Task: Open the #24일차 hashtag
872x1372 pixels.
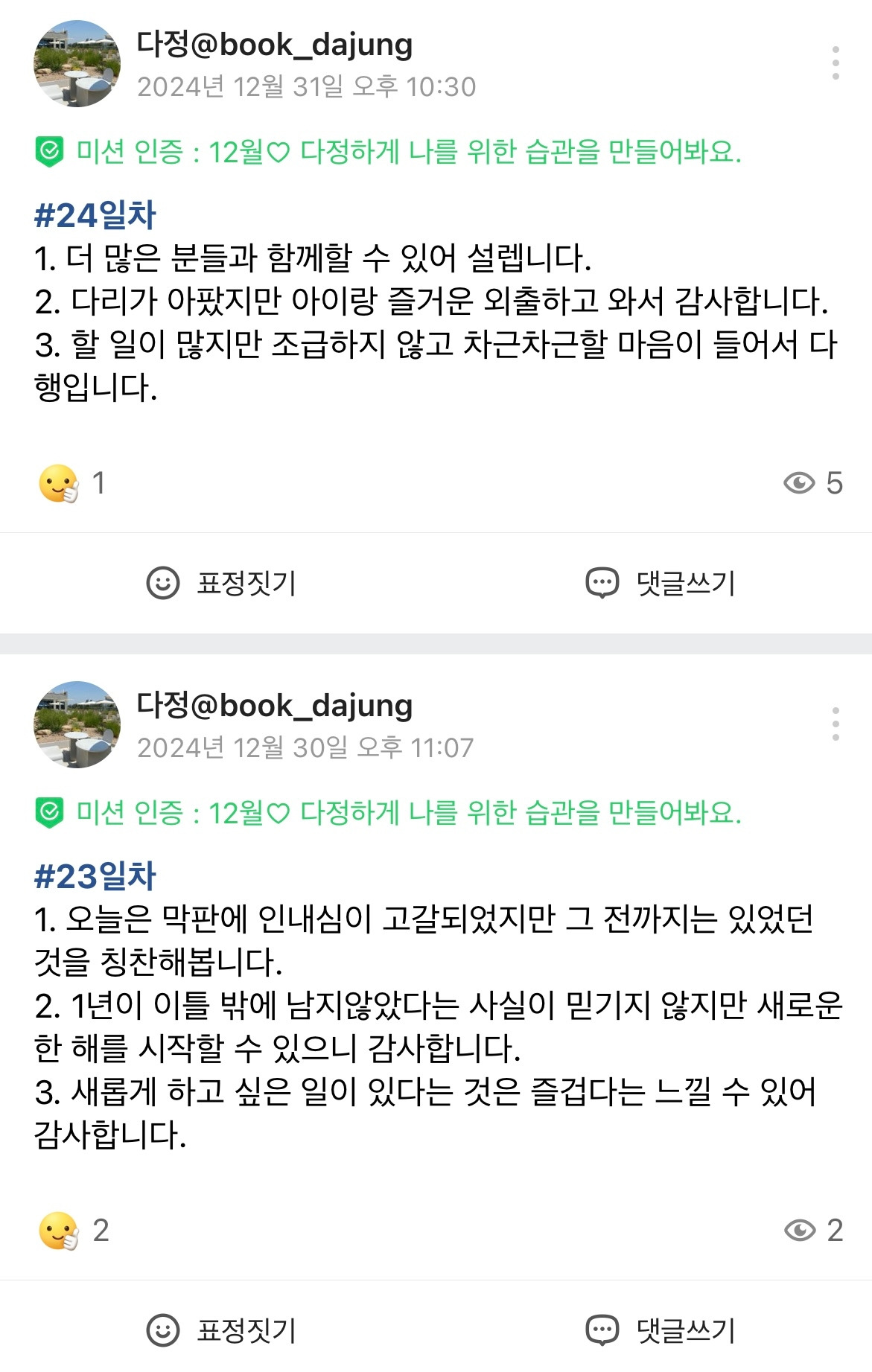Action: coord(95,215)
